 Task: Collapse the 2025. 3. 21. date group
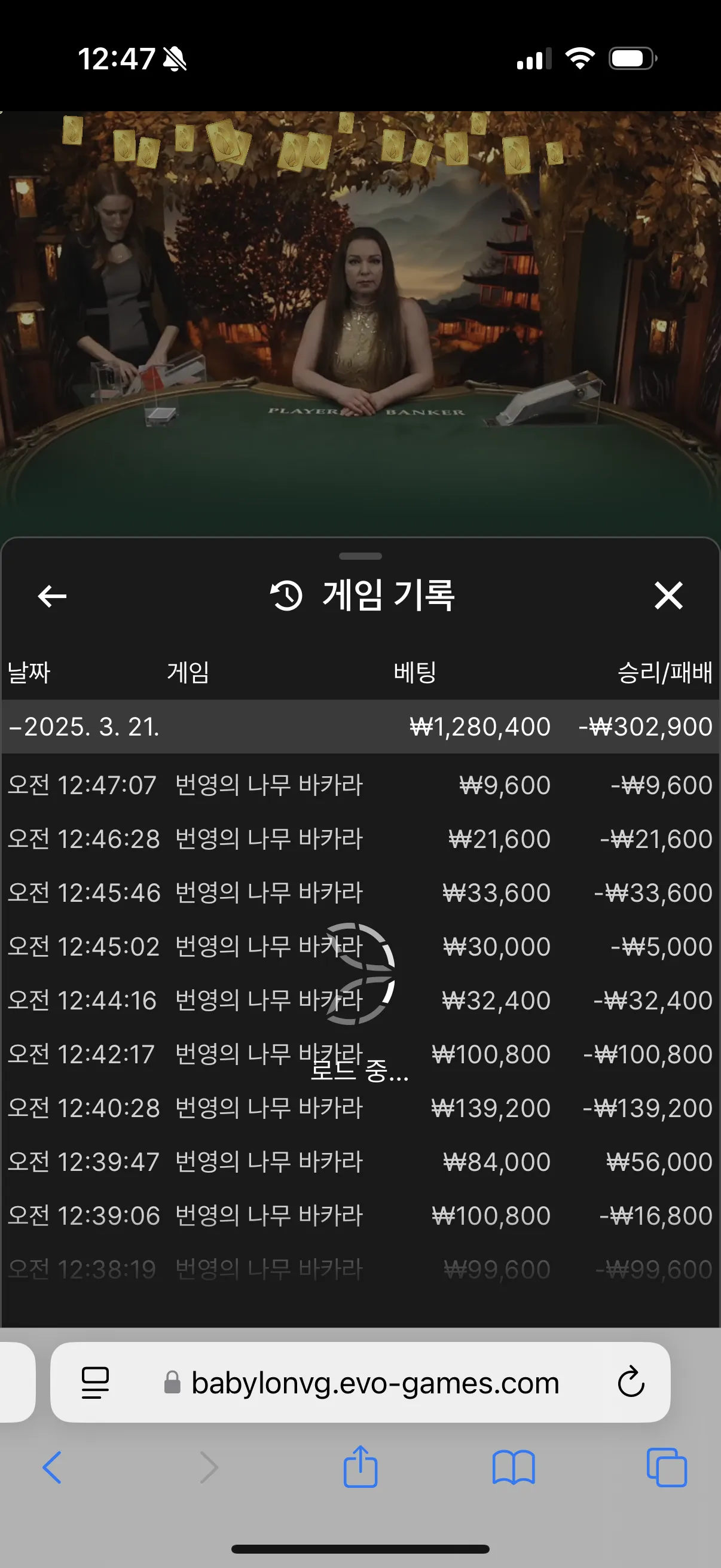click(360, 726)
